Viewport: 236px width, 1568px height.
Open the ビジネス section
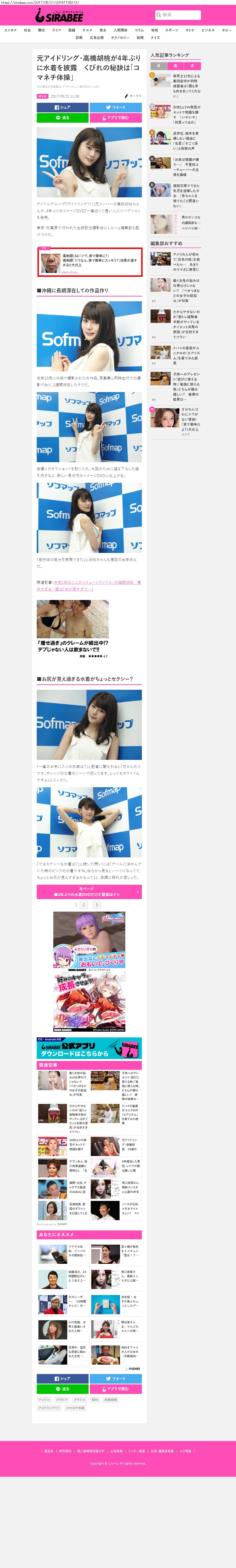[x=208, y=30]
